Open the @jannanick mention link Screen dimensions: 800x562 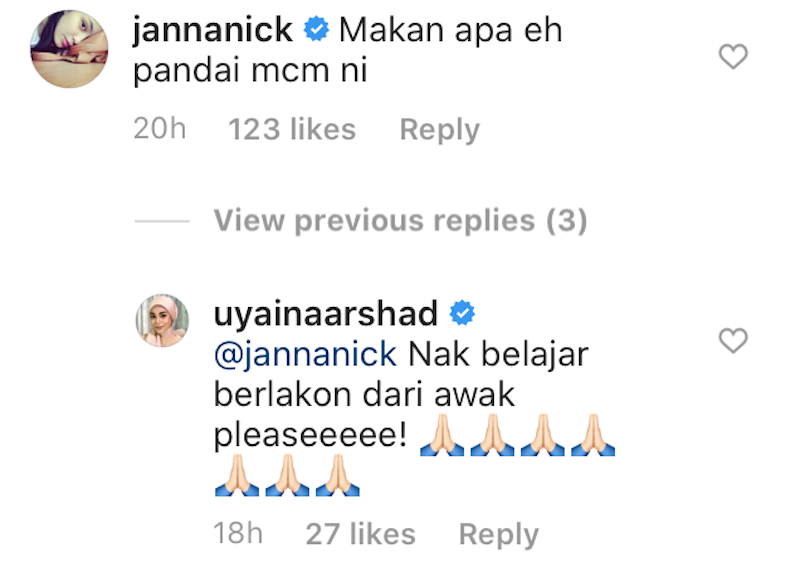click(305, 354)
